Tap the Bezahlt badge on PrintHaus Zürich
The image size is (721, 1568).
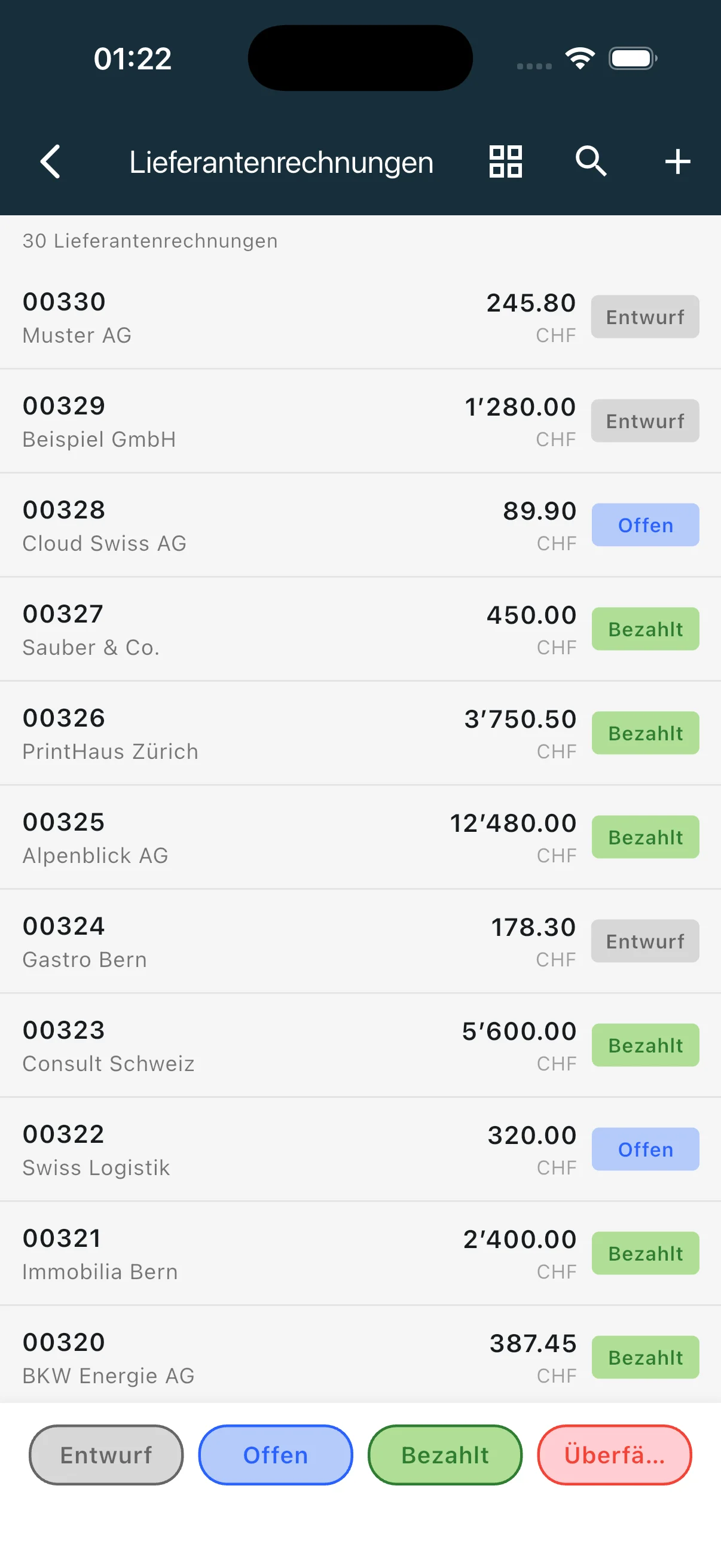[645, 733]
